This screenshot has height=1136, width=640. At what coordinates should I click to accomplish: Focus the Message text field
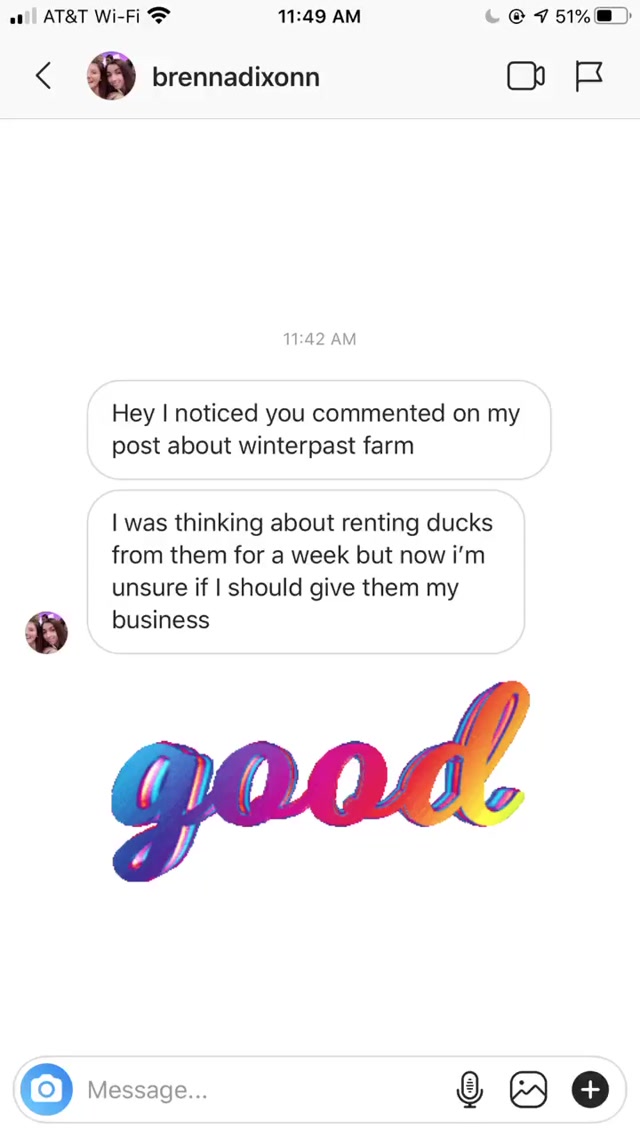260,1089
